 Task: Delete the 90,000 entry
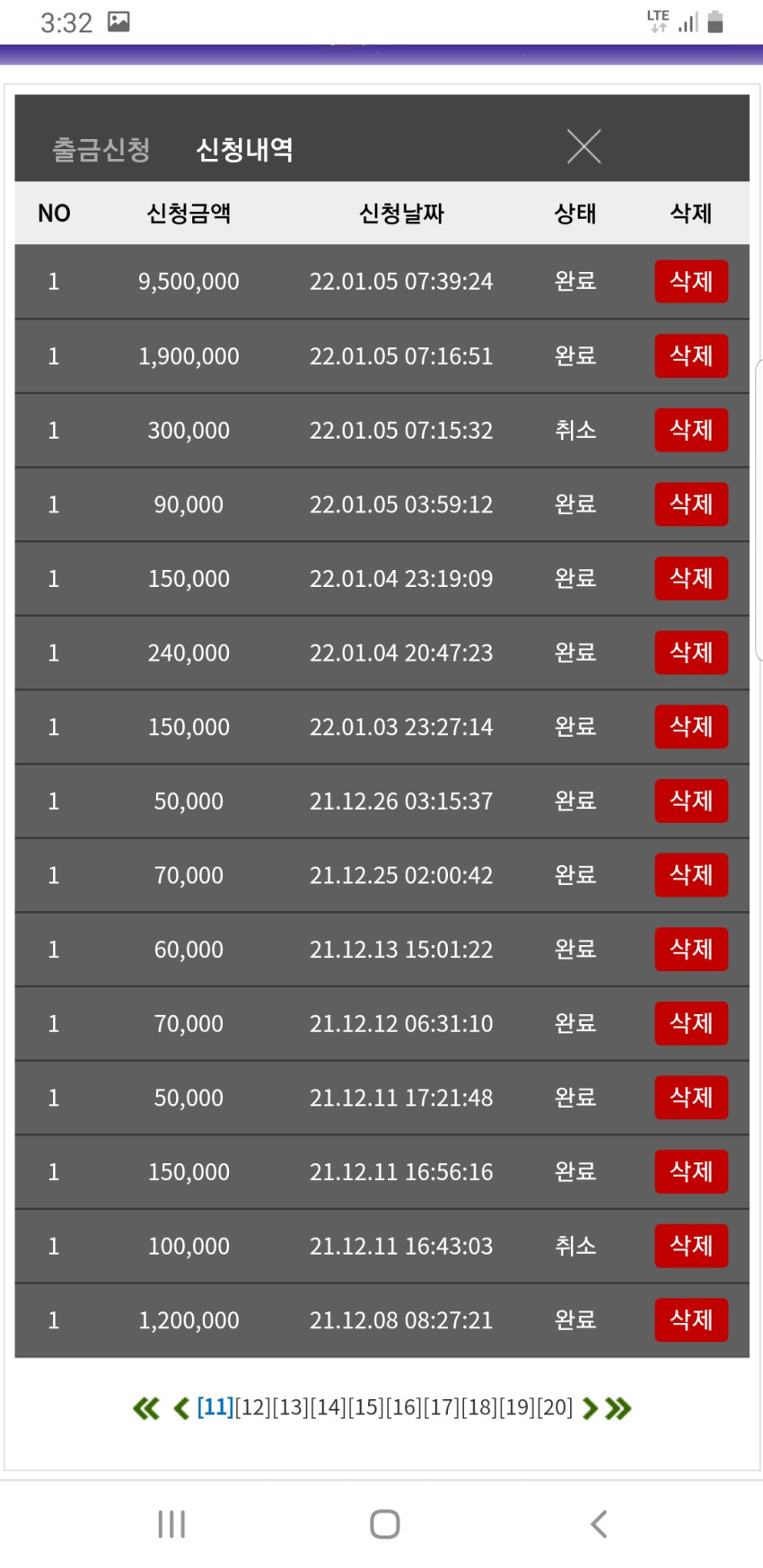coord(691,504)
